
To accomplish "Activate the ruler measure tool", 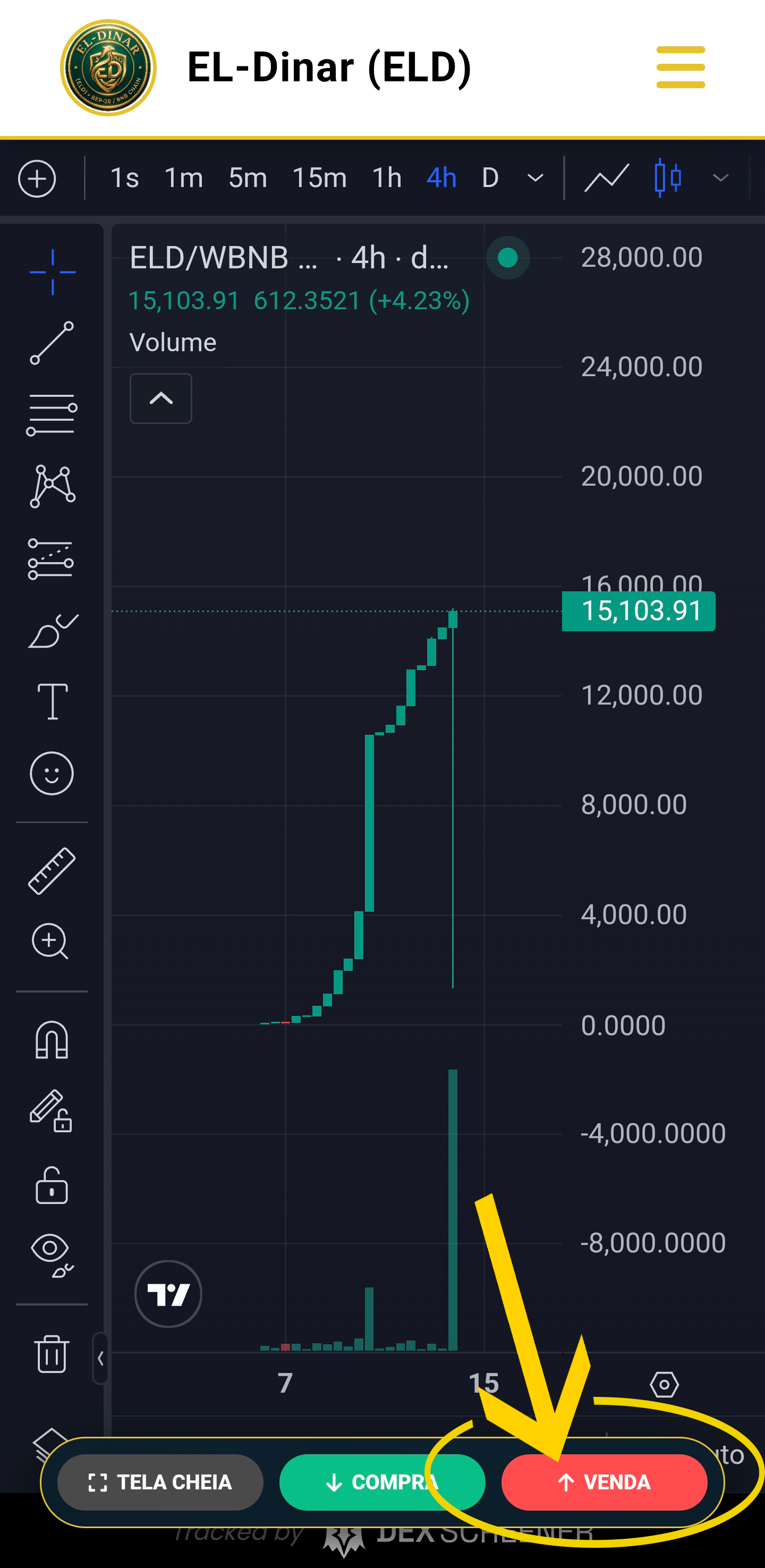I will pyautogui.click(x=52, y=871).
